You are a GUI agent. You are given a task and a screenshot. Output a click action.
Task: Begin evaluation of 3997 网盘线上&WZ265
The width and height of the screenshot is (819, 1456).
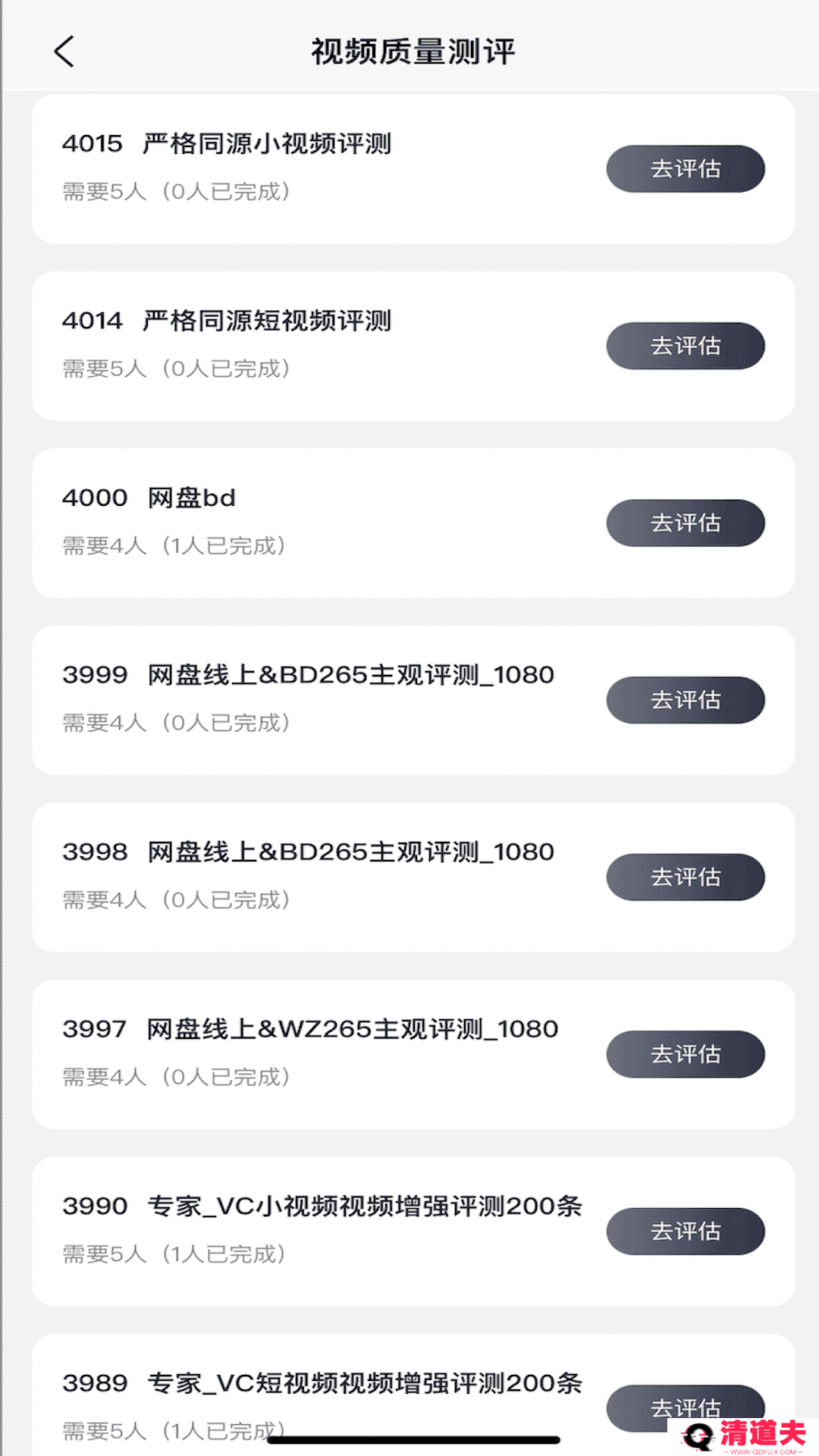685,1054
